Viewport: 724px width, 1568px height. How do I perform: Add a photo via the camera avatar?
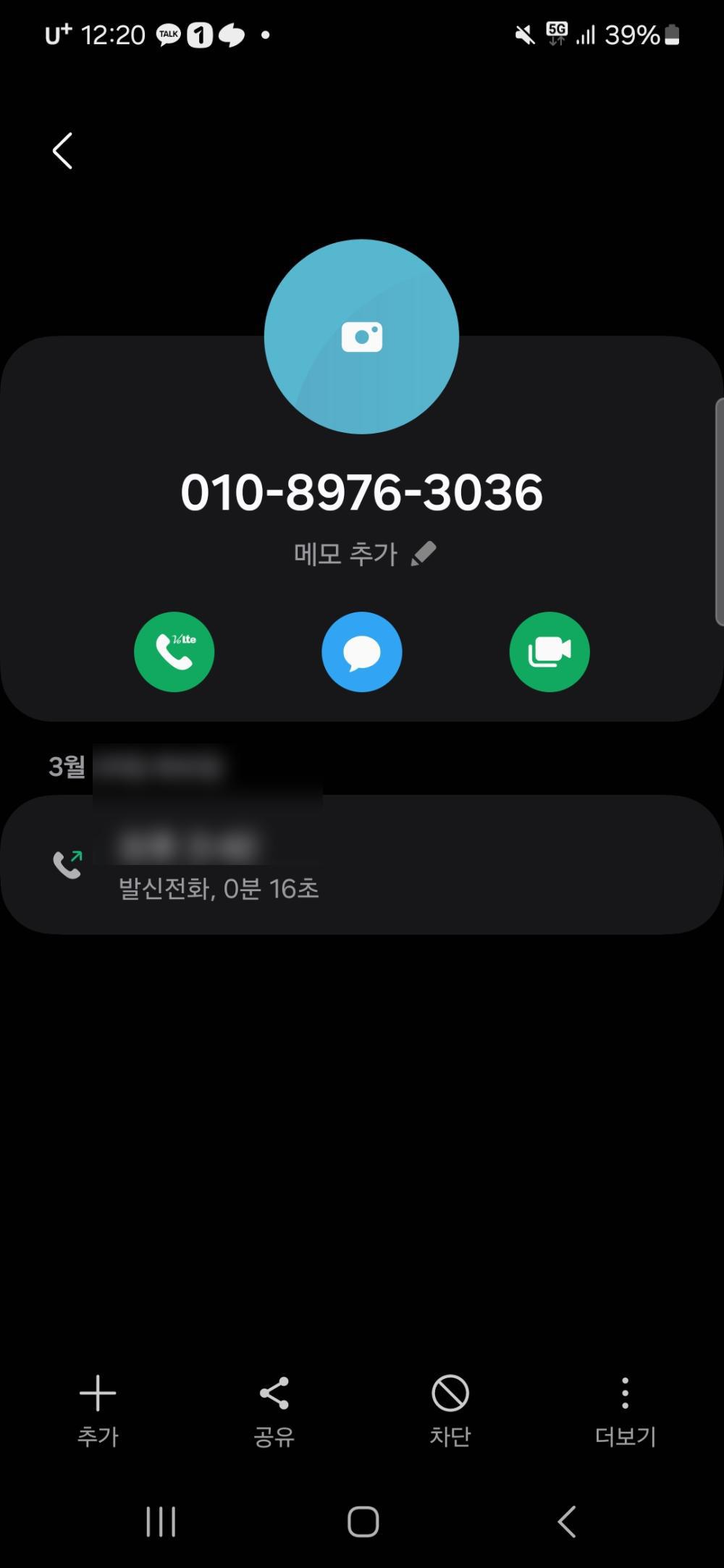[361, 337]
